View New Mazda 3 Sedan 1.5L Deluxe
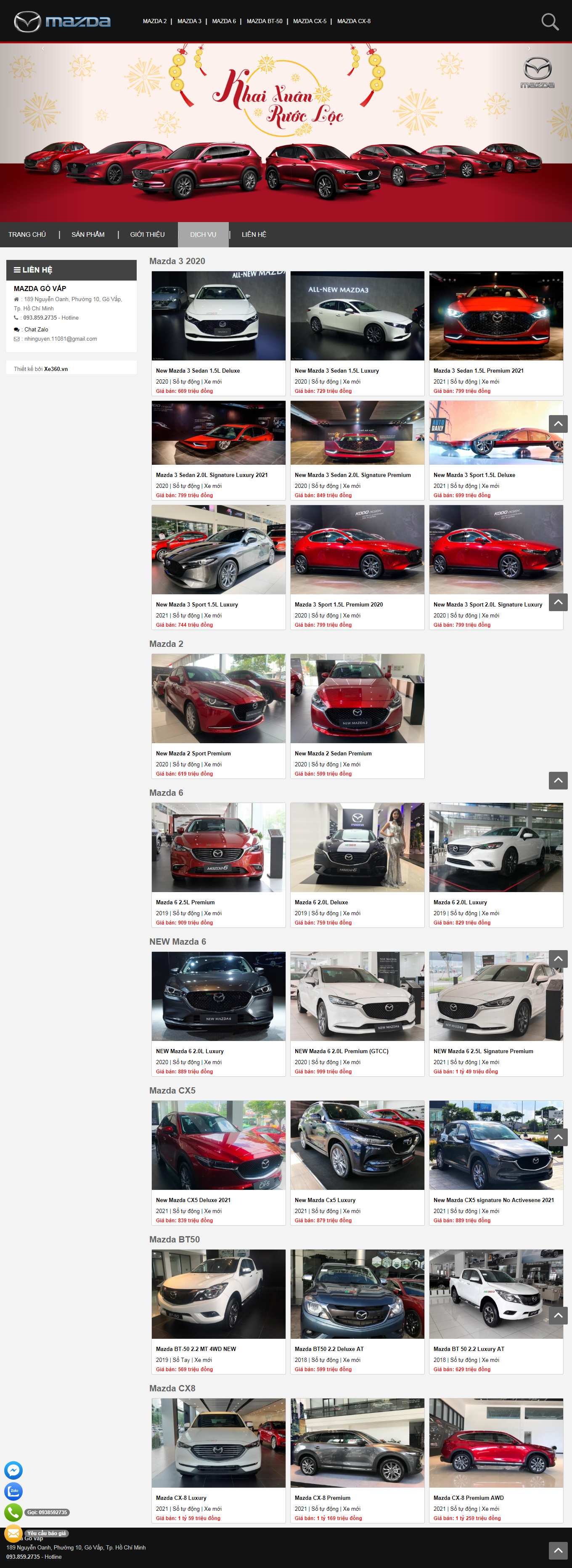 pyautogui.click(x=198, y=371)
